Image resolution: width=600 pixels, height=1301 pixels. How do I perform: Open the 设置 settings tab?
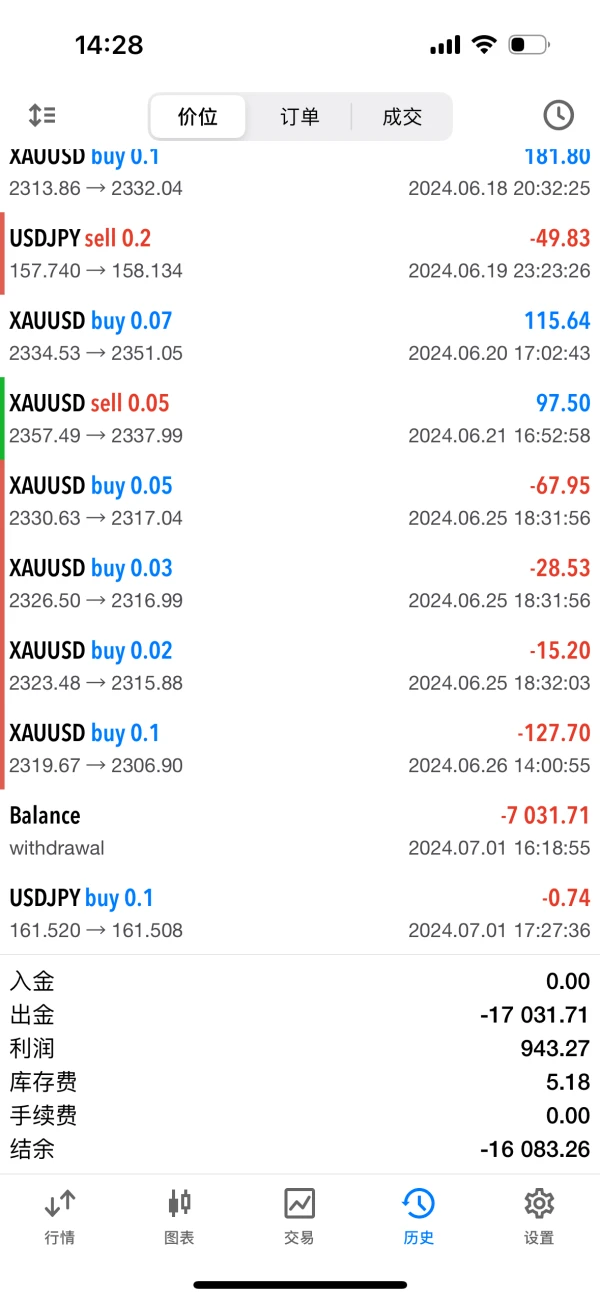(x=538, y=1215)
